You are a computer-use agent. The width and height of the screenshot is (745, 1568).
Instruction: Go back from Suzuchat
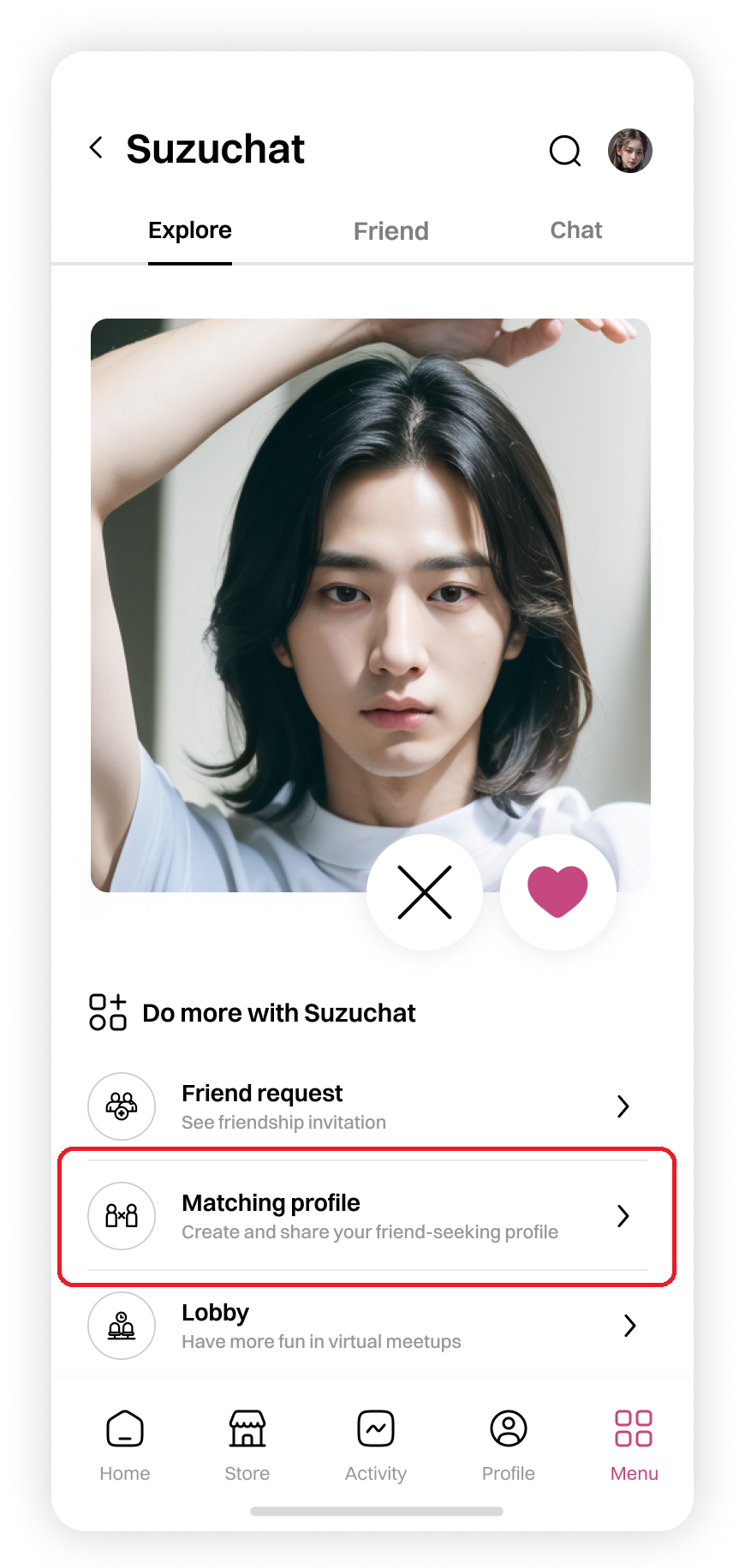[x=97, y=148]
